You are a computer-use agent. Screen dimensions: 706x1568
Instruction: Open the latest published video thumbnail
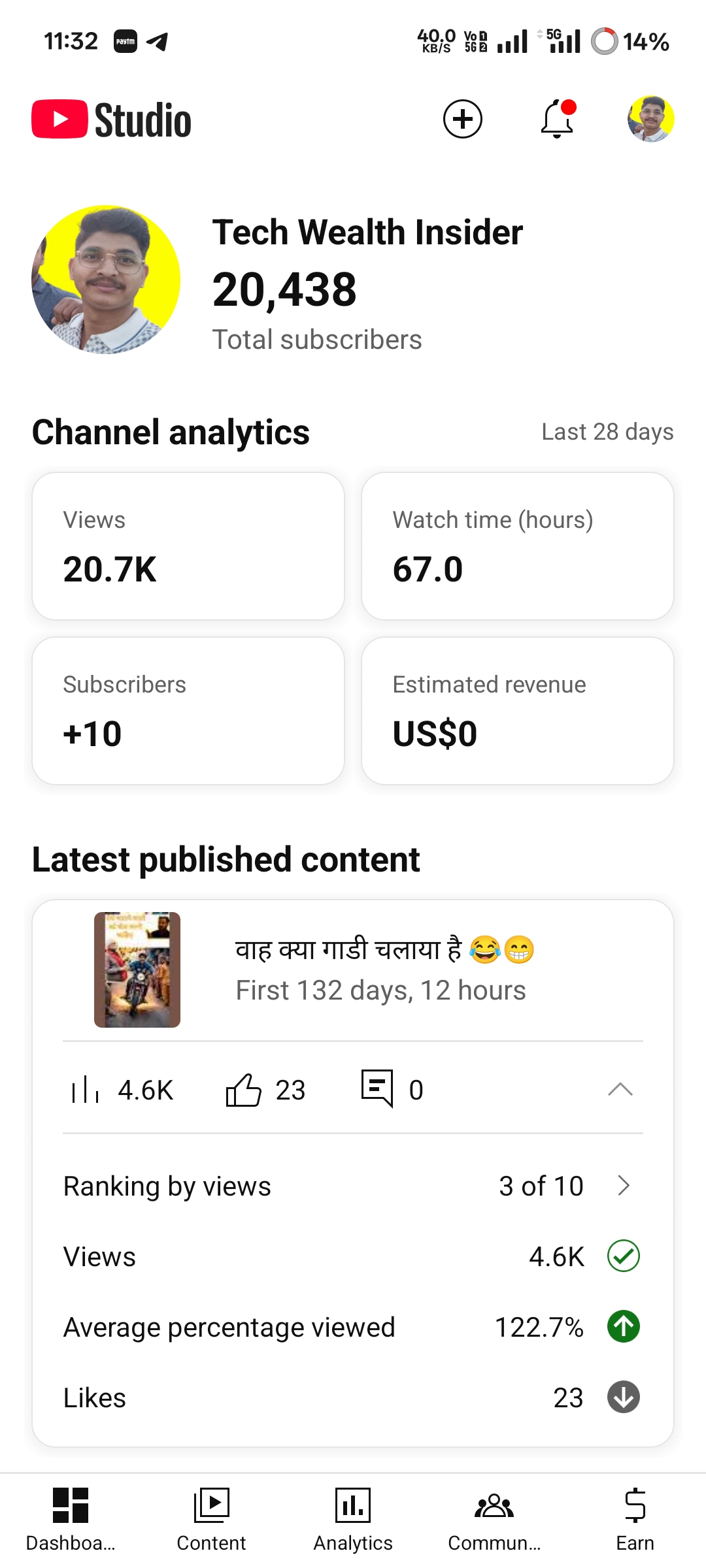click(137, 970)
